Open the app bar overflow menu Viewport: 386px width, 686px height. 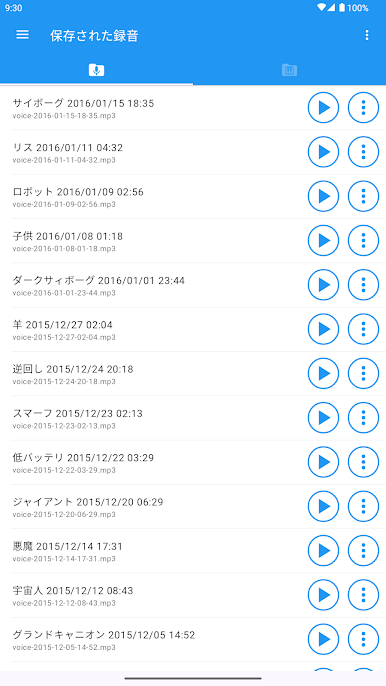pyautogui.click(x=367, y=35)
